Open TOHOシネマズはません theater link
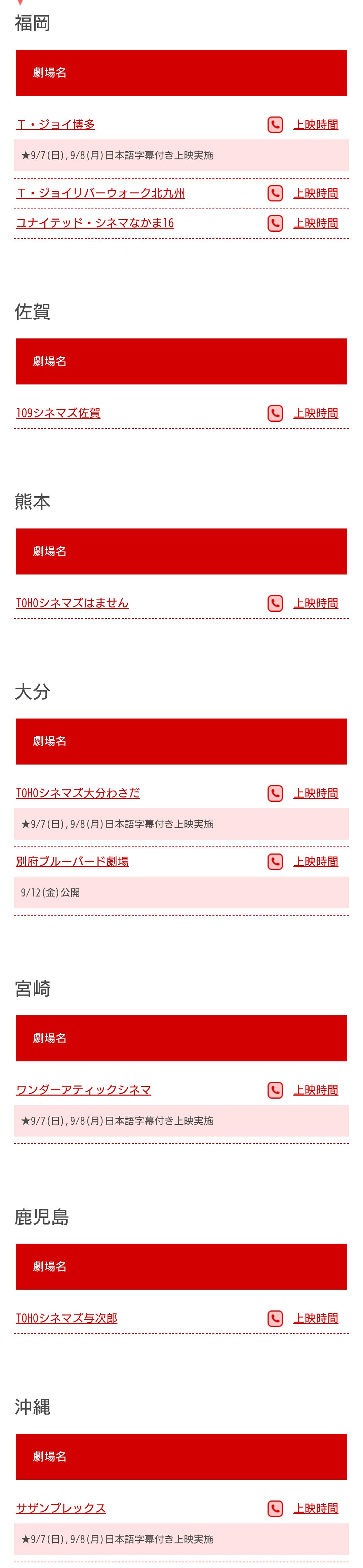The image size is (363, 1568). [72, 603]
